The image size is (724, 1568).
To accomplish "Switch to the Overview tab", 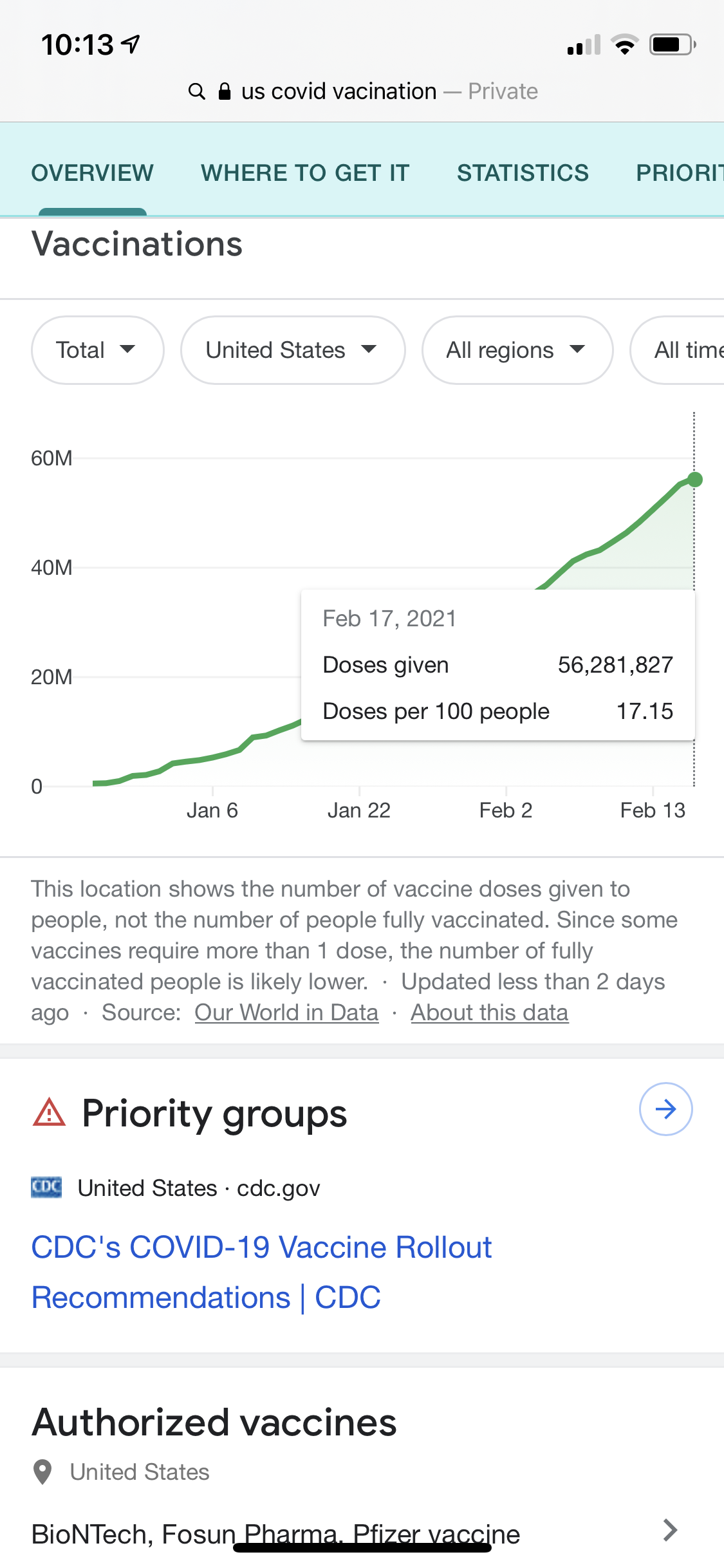I will [93, 173].
